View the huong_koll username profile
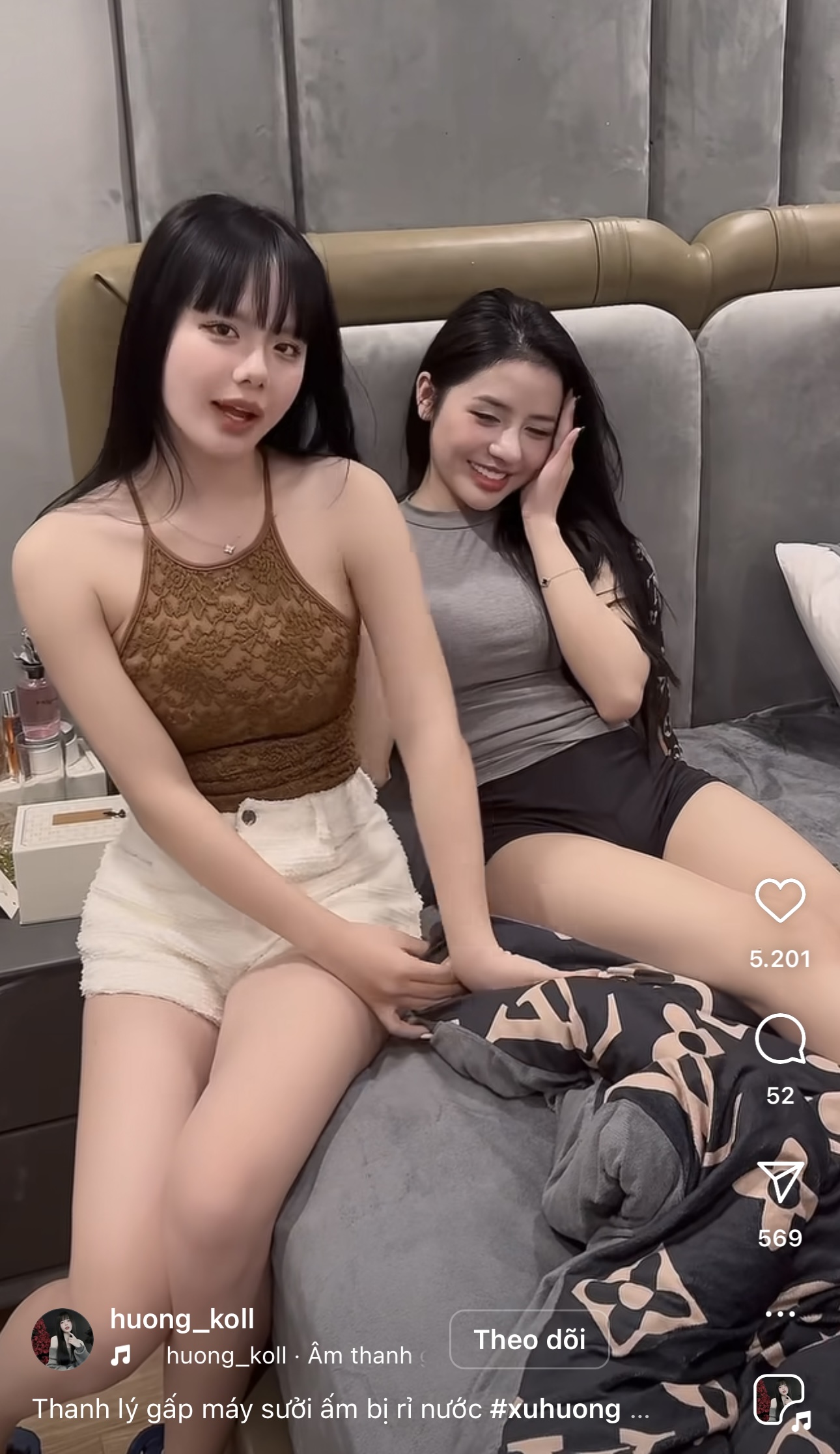This screenshot has width=840, height=1454. point(182,1319)
